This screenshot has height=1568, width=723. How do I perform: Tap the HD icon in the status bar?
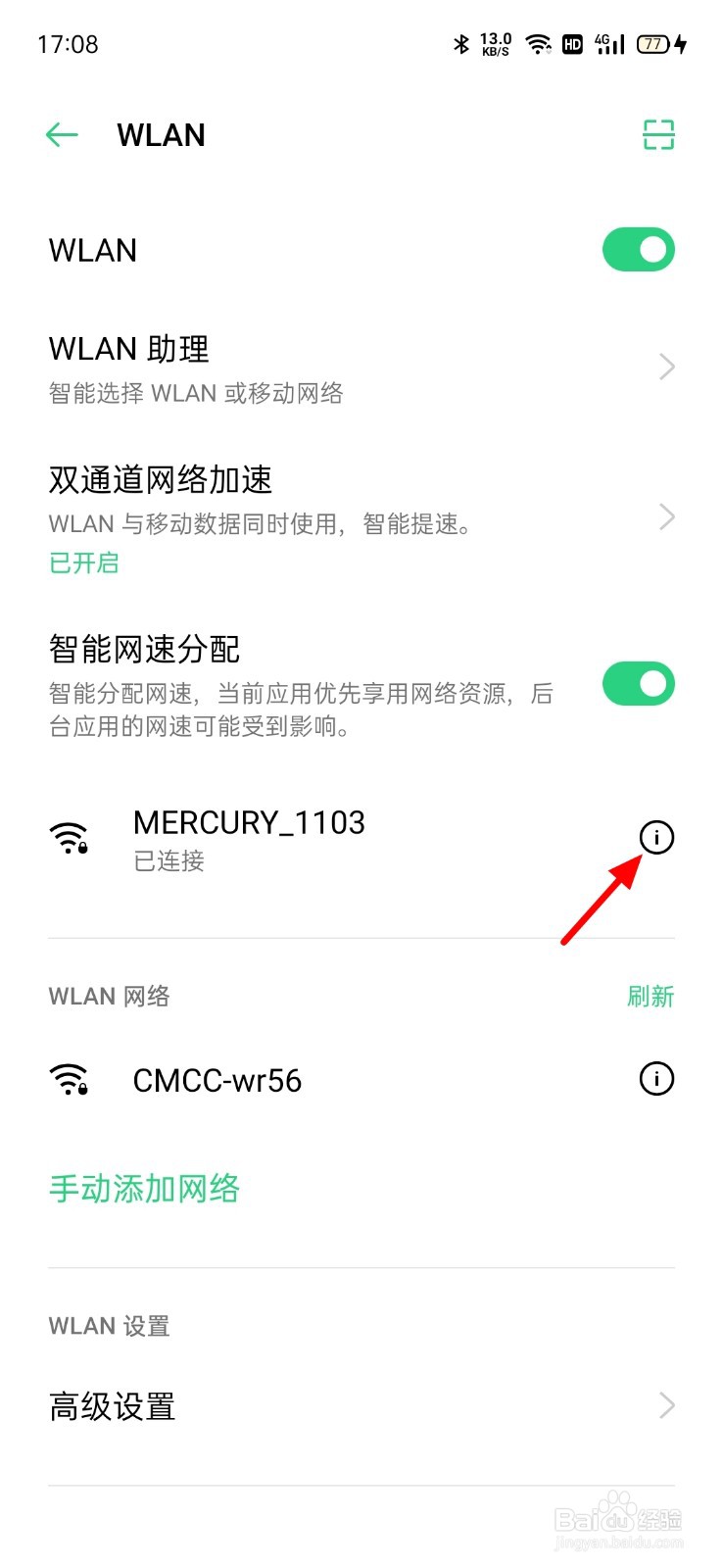pyautogui.click(x=571, y=43)
